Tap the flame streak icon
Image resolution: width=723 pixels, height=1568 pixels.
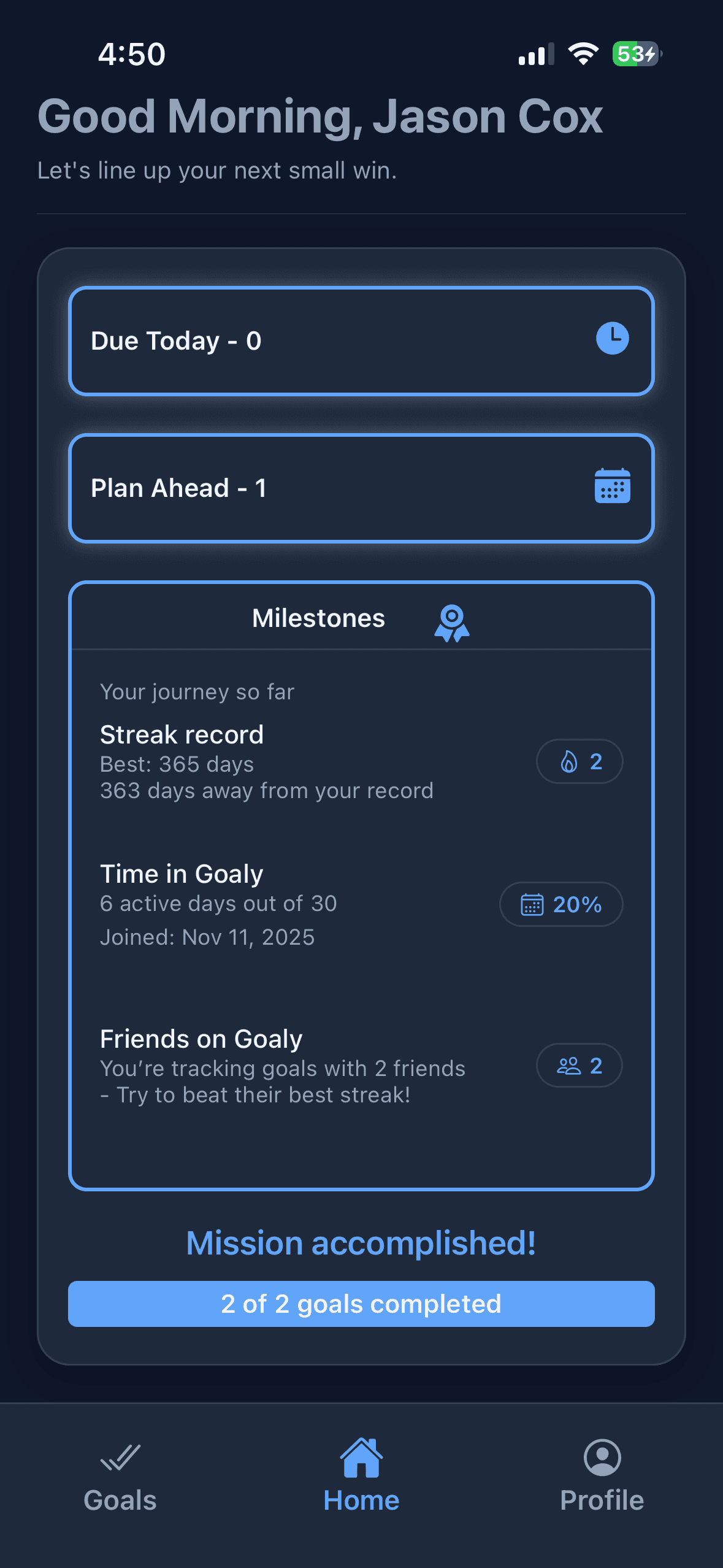pyautogui.click(x=568, y=761)
